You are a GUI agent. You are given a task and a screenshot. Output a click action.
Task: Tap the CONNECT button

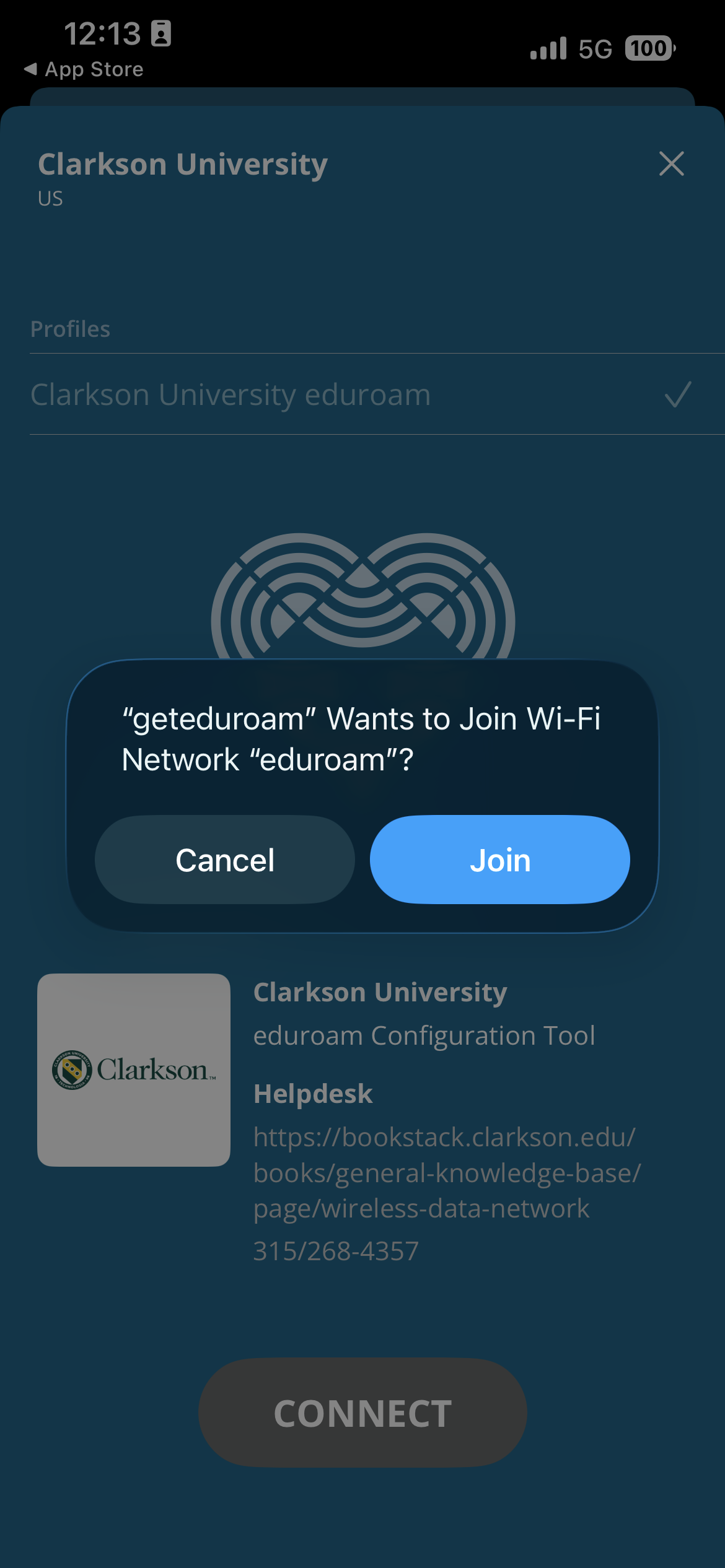(x=362, y=1412)
